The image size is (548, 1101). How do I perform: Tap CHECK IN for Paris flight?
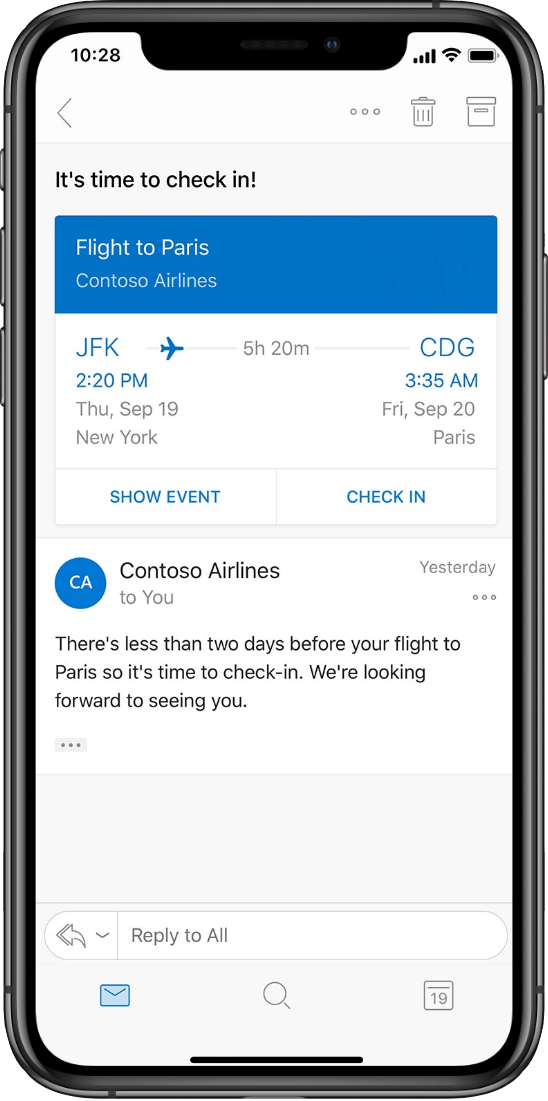[386, 496]
